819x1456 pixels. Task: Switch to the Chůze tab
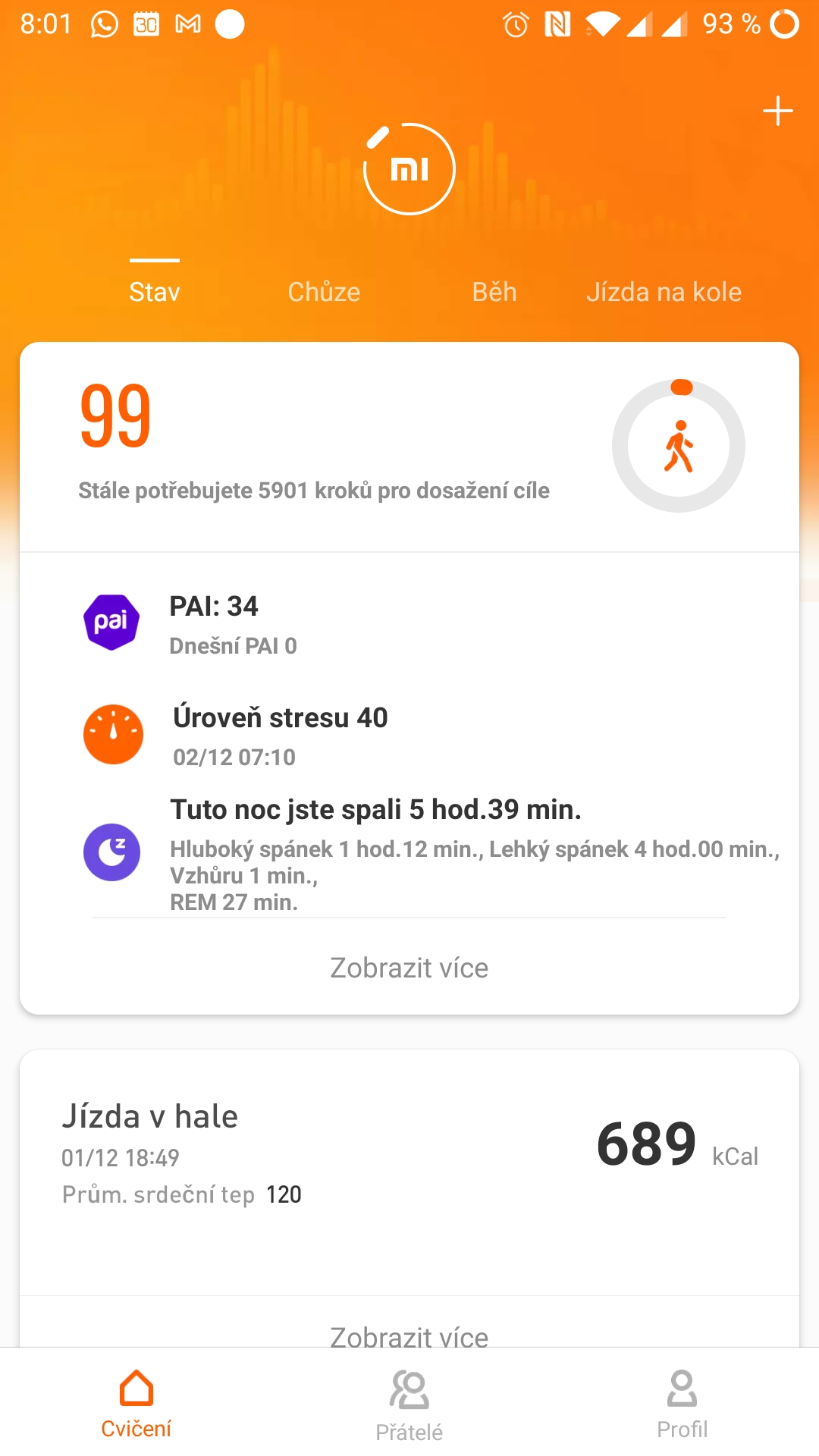[x=324, y=292]
